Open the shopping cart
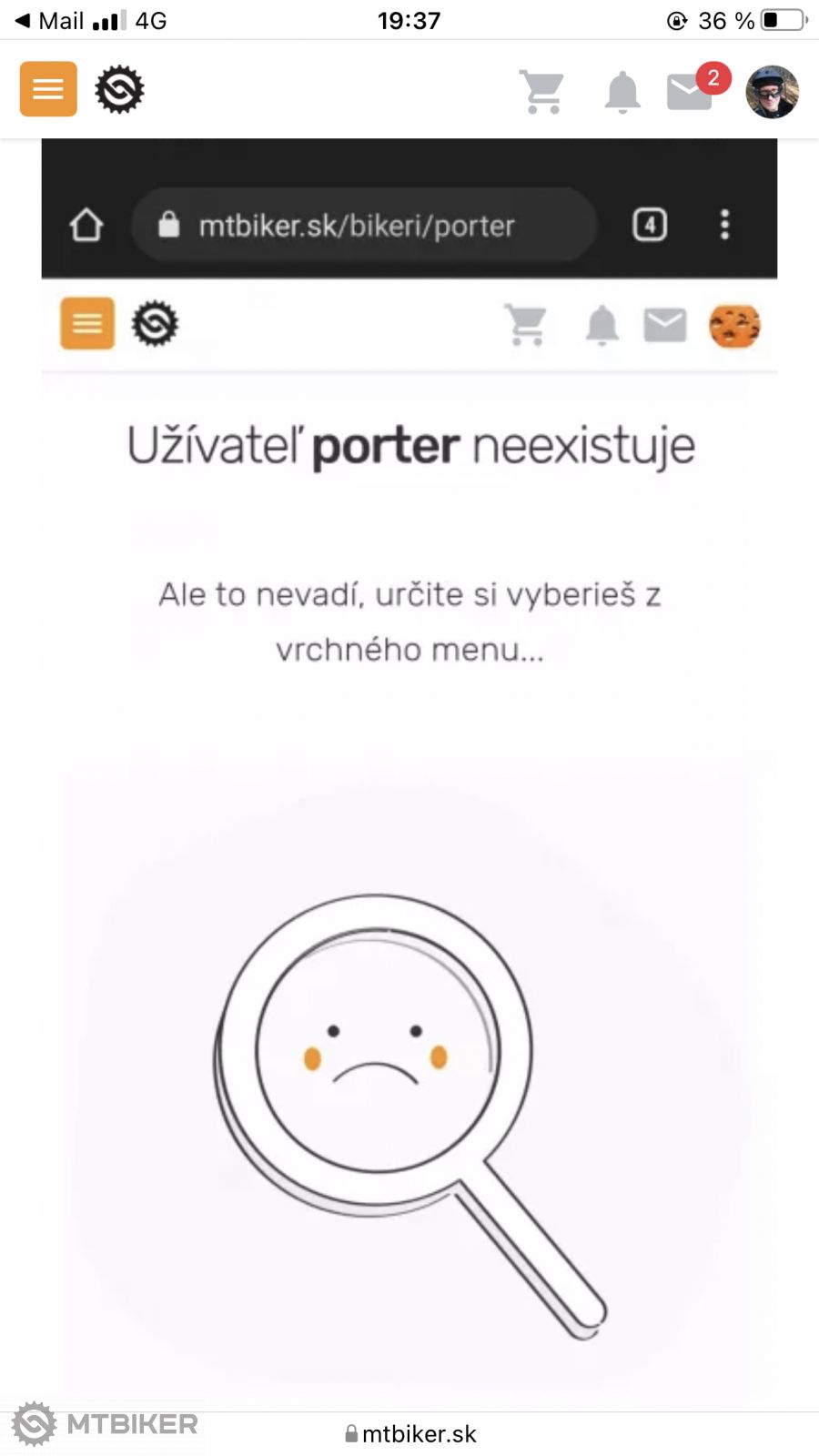 (541, 91)
